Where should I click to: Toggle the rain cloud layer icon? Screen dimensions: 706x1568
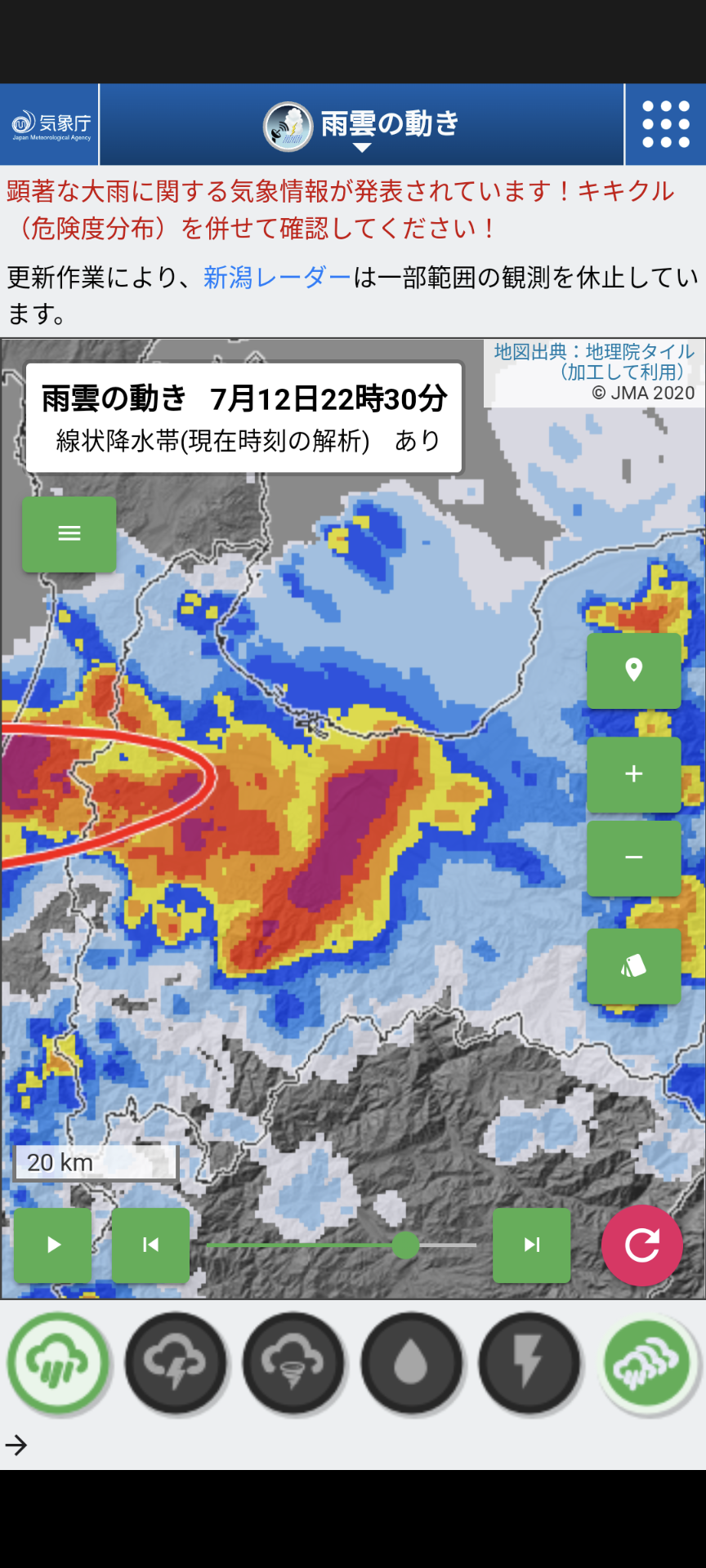tap(59, 1363)
